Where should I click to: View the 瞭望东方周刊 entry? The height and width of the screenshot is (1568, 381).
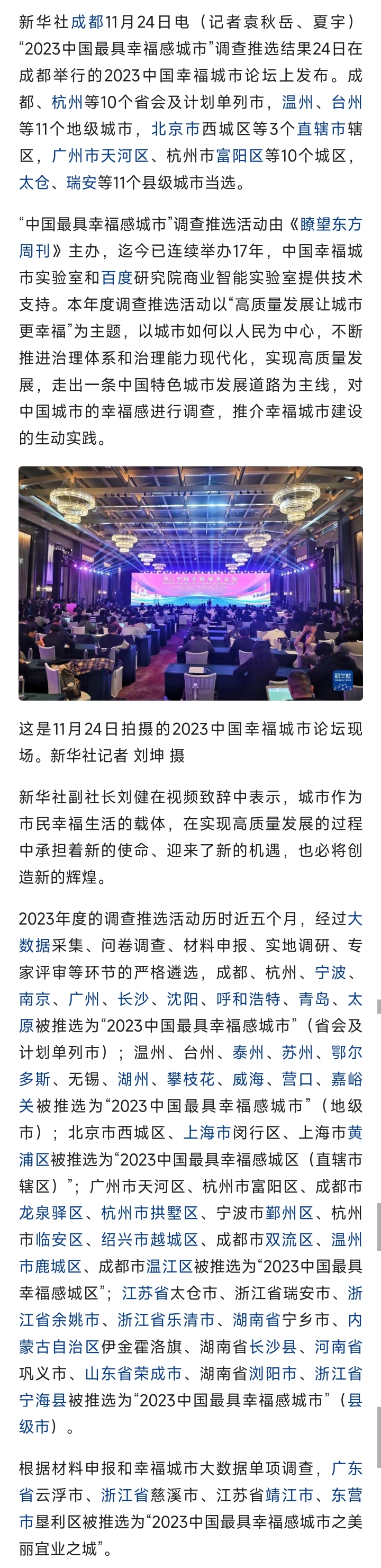coord(331,224)
